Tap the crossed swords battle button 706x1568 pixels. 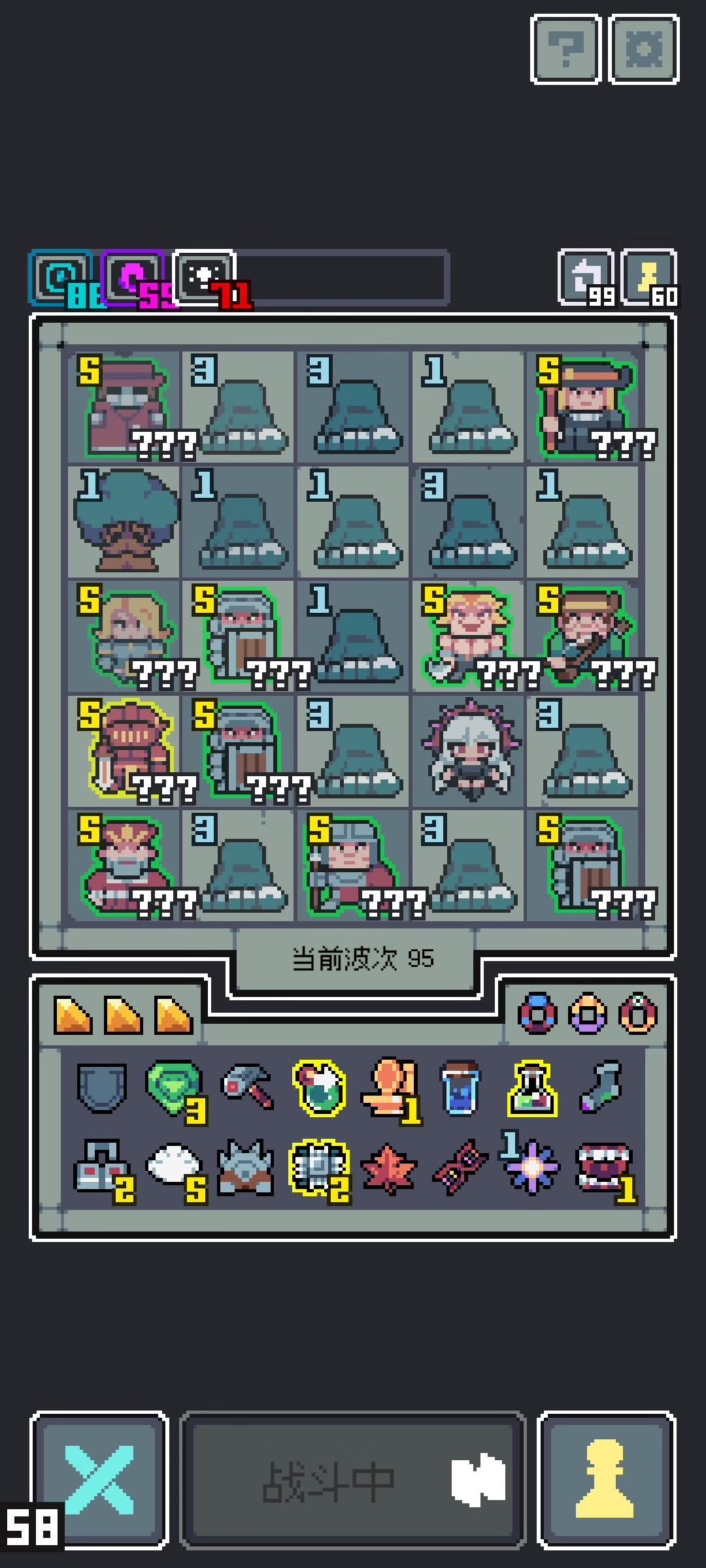click(99, 1480)
